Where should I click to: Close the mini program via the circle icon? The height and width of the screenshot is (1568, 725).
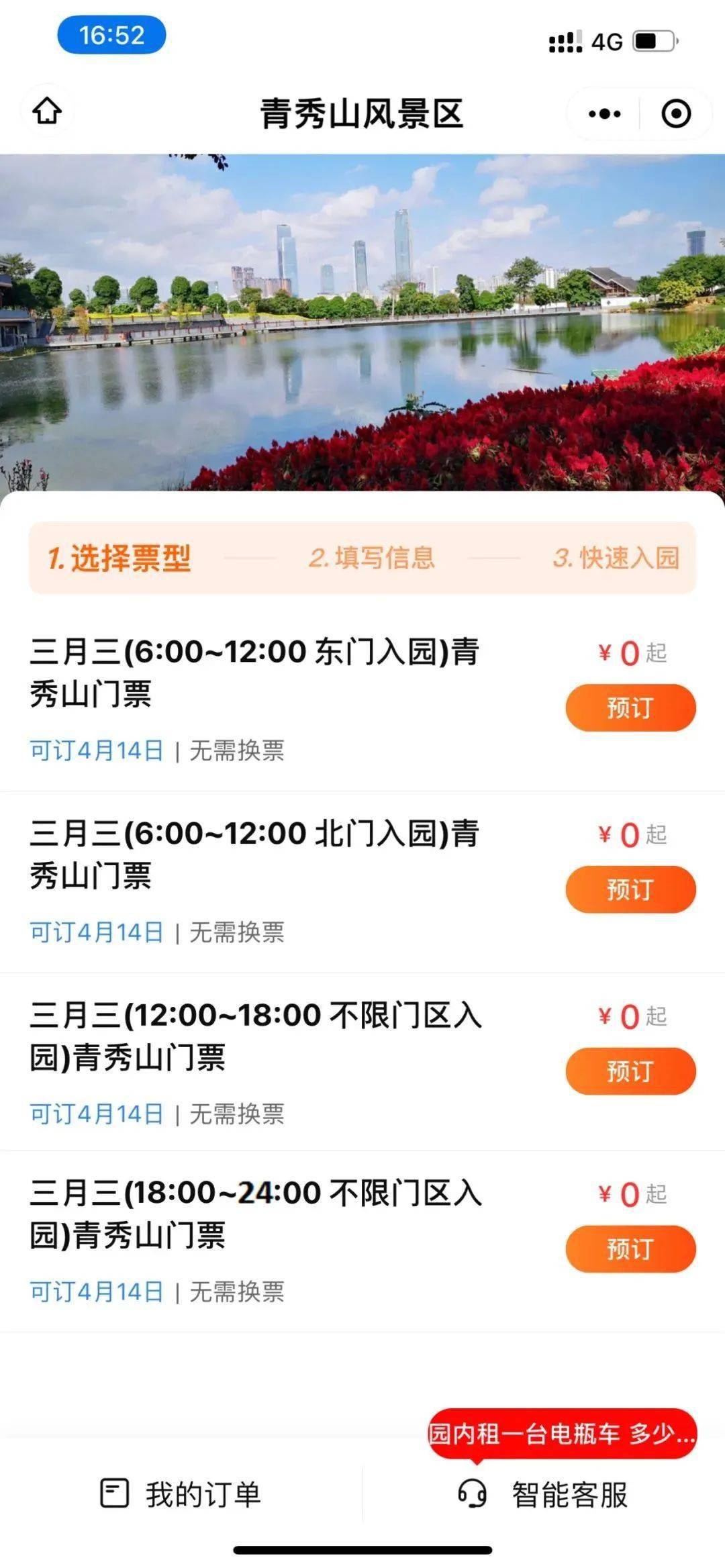[x=676, y=113]
